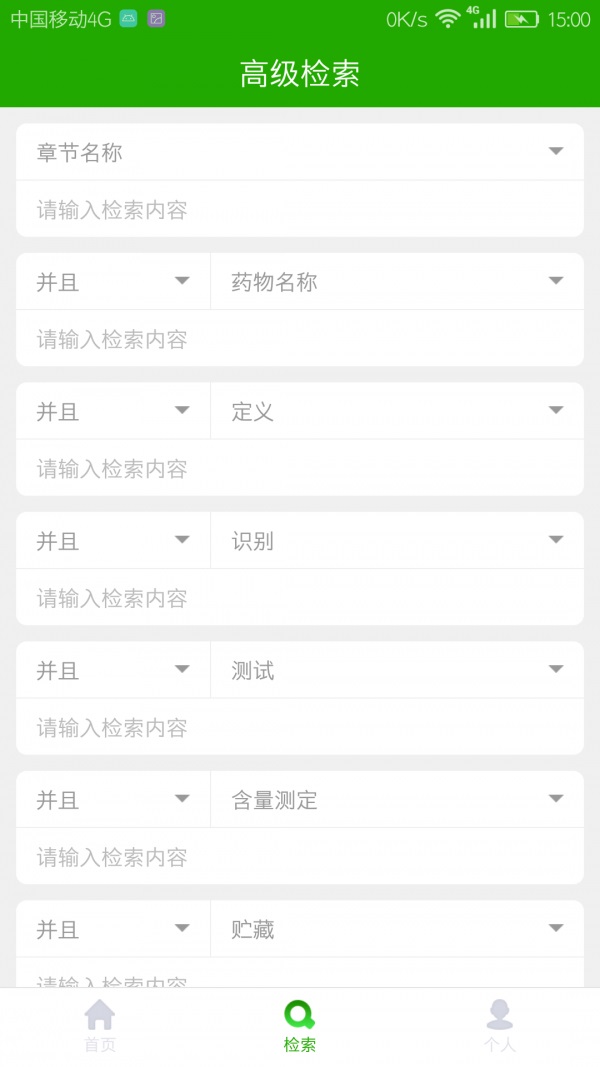This screenshot has width=600, height=1067.
Task: Select the 并且 operator beside 定义
Action: (x=113, y=410)
